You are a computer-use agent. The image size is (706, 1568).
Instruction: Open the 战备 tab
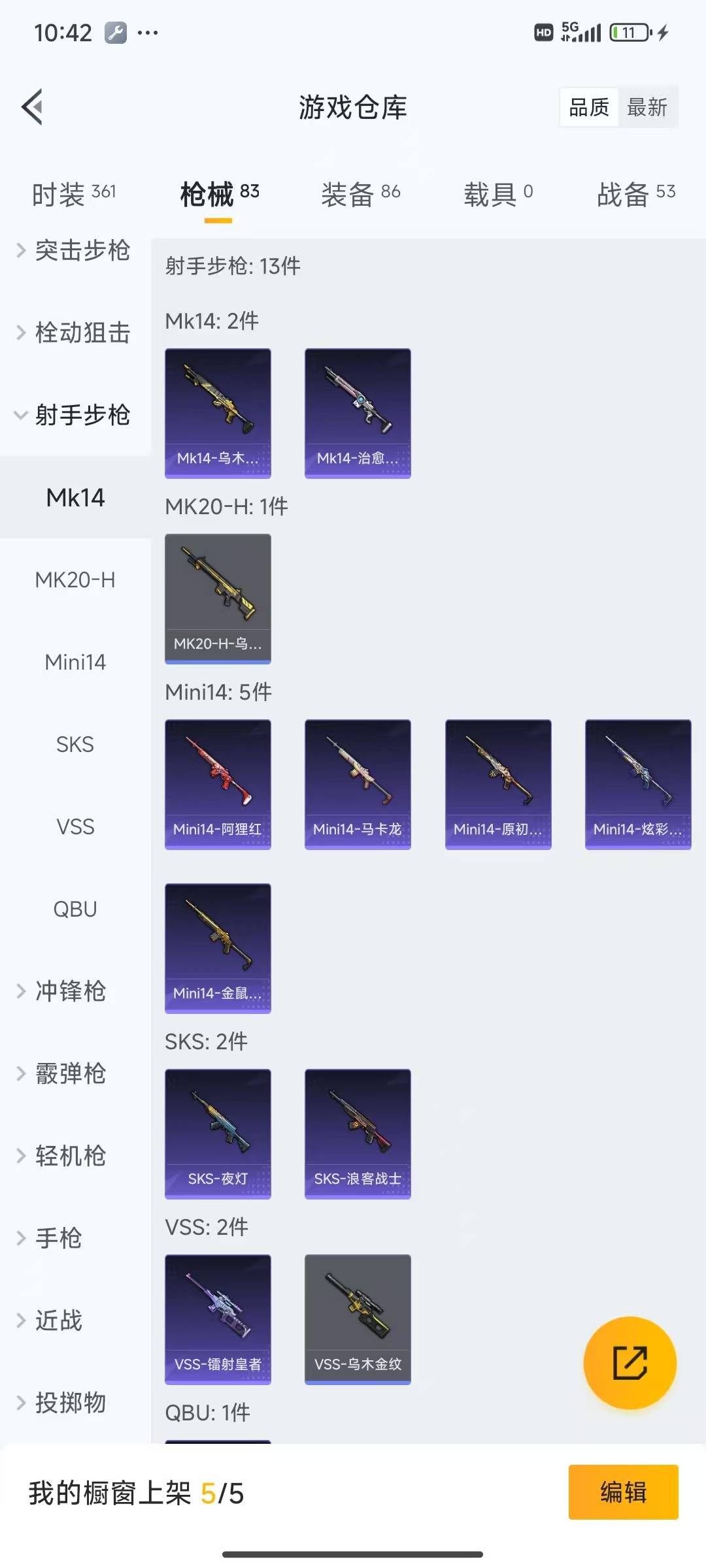[635, 194]
